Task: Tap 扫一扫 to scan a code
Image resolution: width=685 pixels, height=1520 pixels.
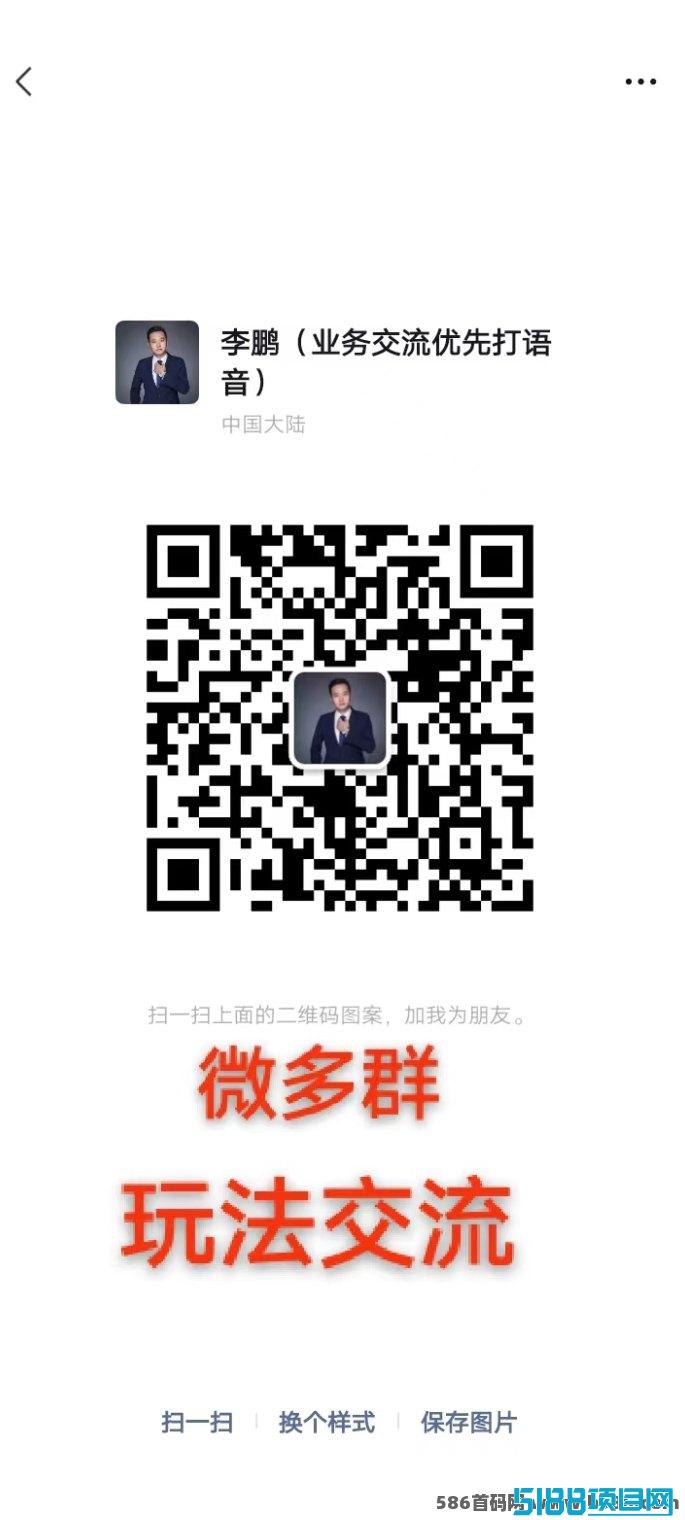Action: click(x=197, y=1422)
